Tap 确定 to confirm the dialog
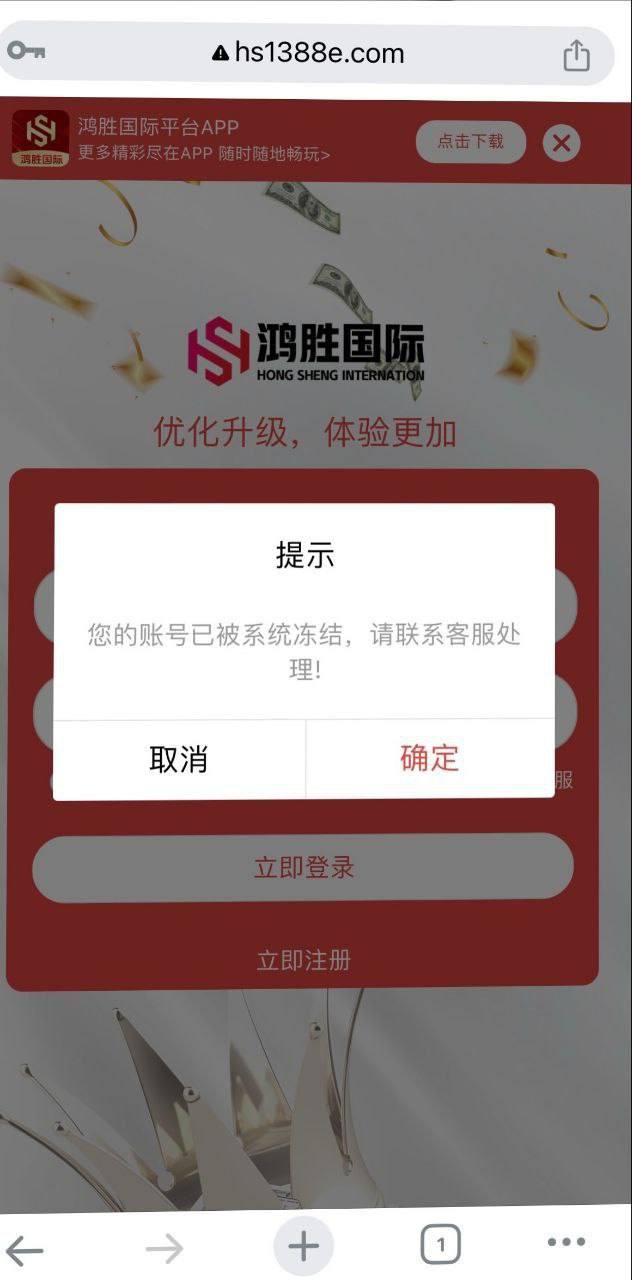The height and width of the screenshot is (1280, 632). (x=429, y=758)
